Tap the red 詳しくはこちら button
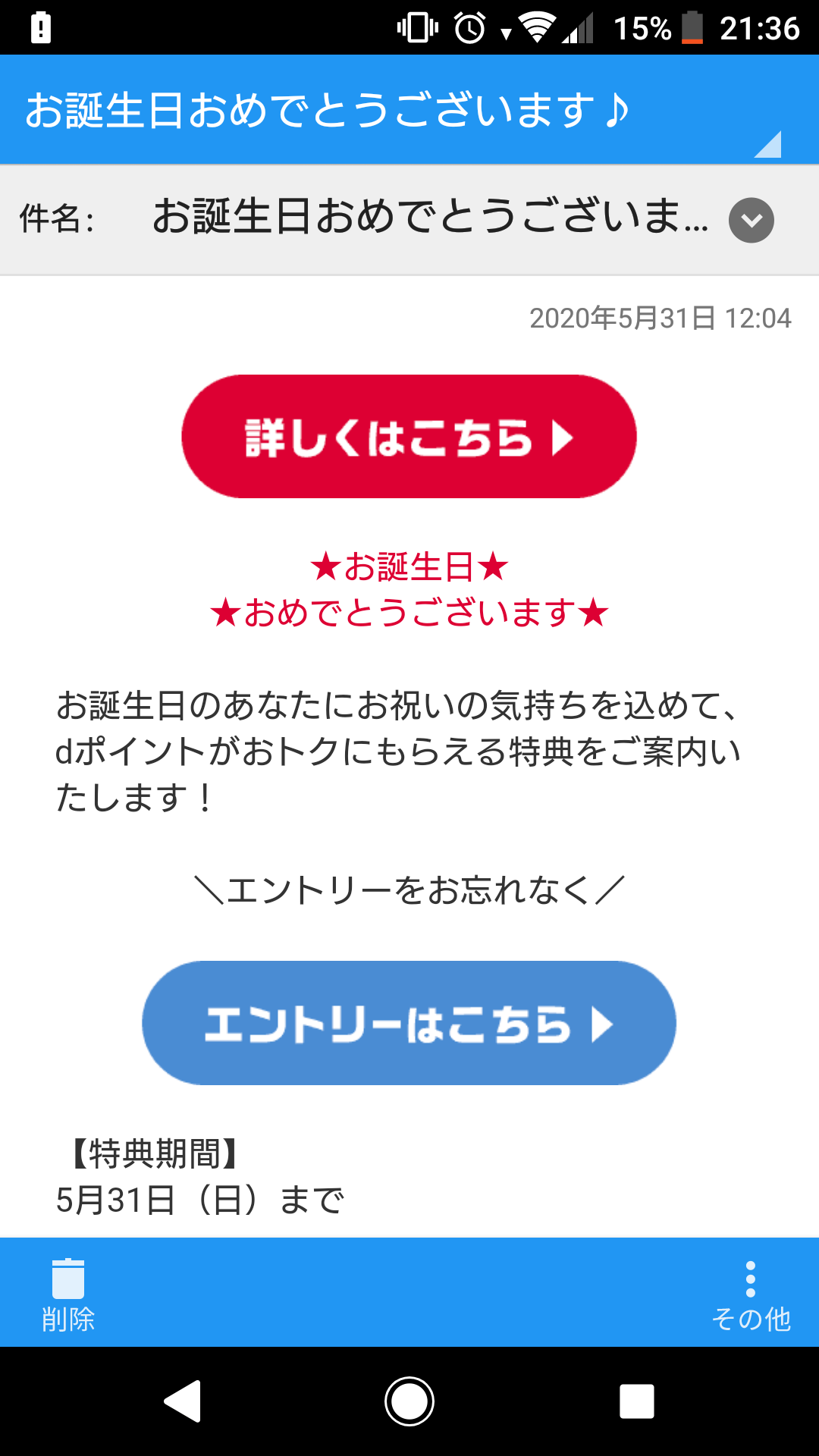 coord(409,436)
